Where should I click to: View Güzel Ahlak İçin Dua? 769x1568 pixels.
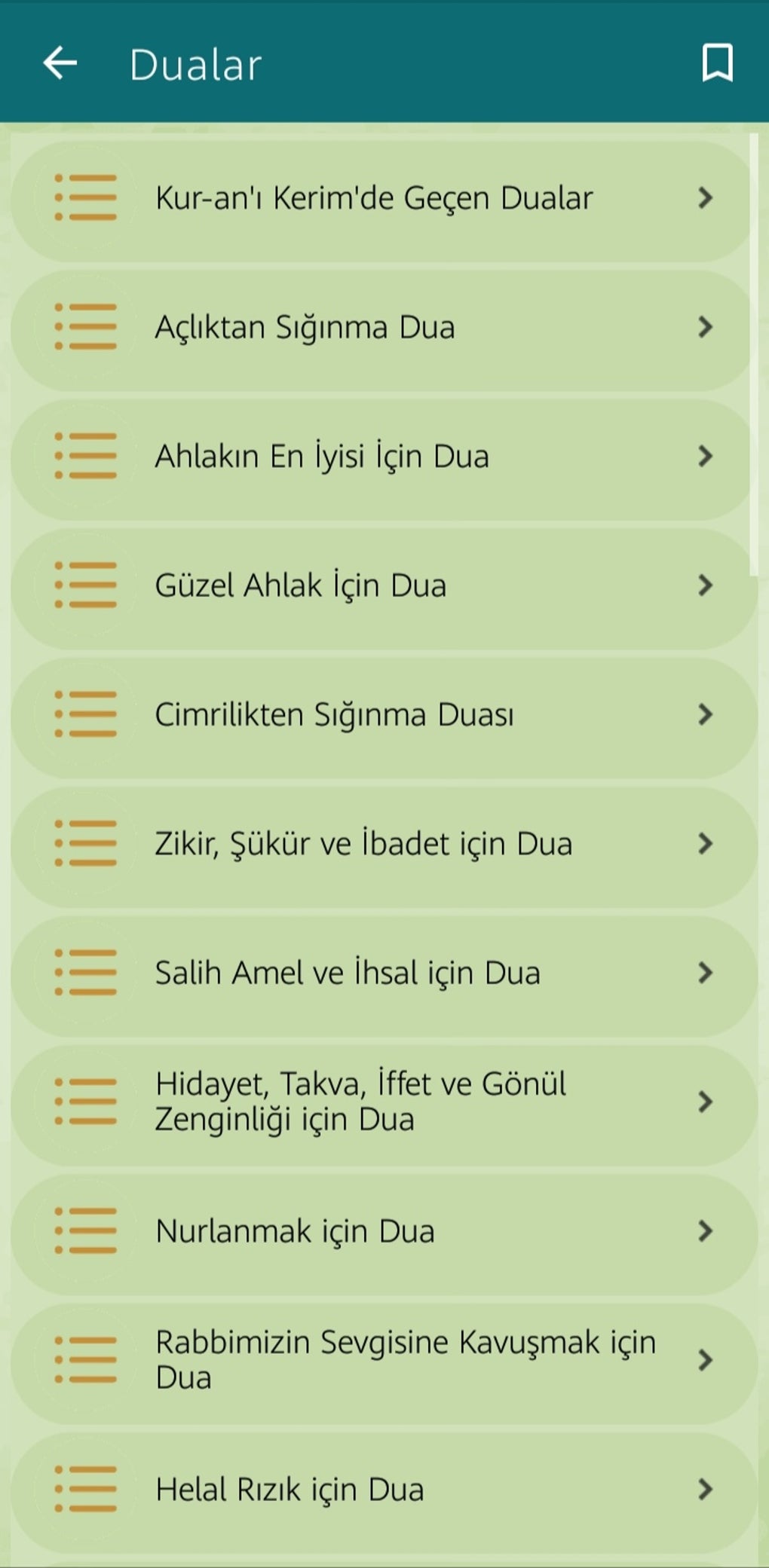[301, 585]
